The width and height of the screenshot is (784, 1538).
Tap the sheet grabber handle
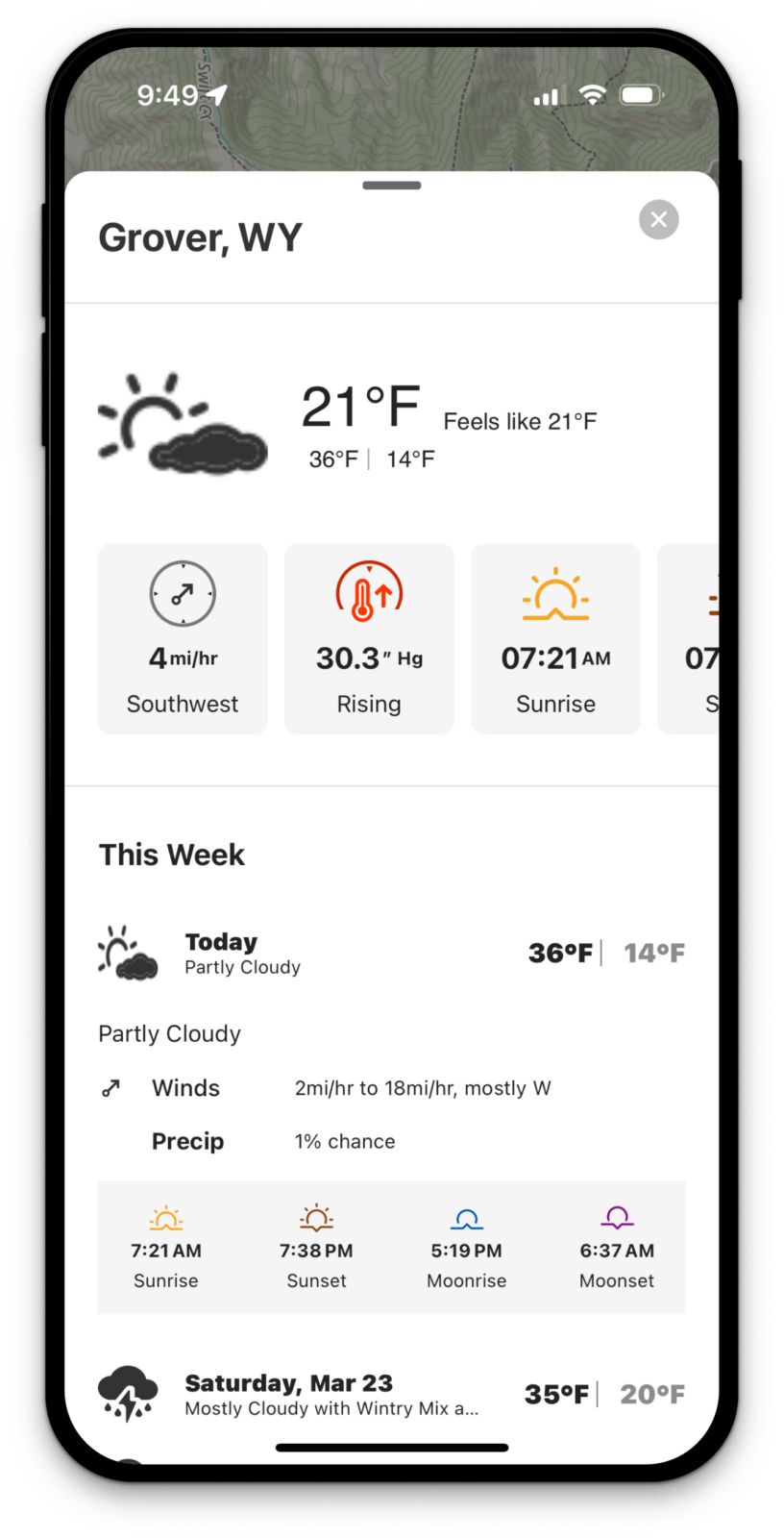(x=391, y=186)
